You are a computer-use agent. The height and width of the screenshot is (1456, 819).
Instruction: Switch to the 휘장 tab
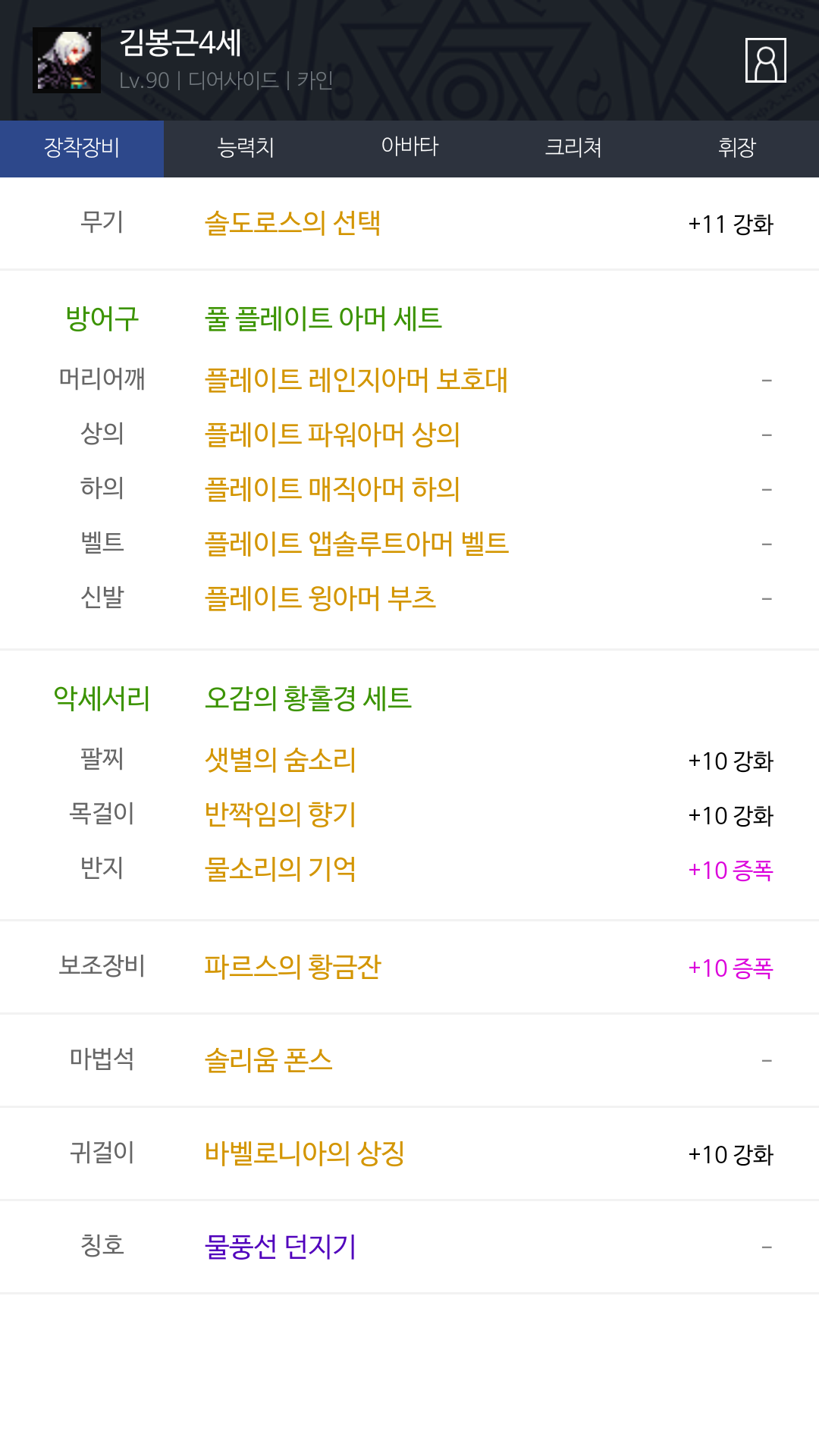pos(737,149)
